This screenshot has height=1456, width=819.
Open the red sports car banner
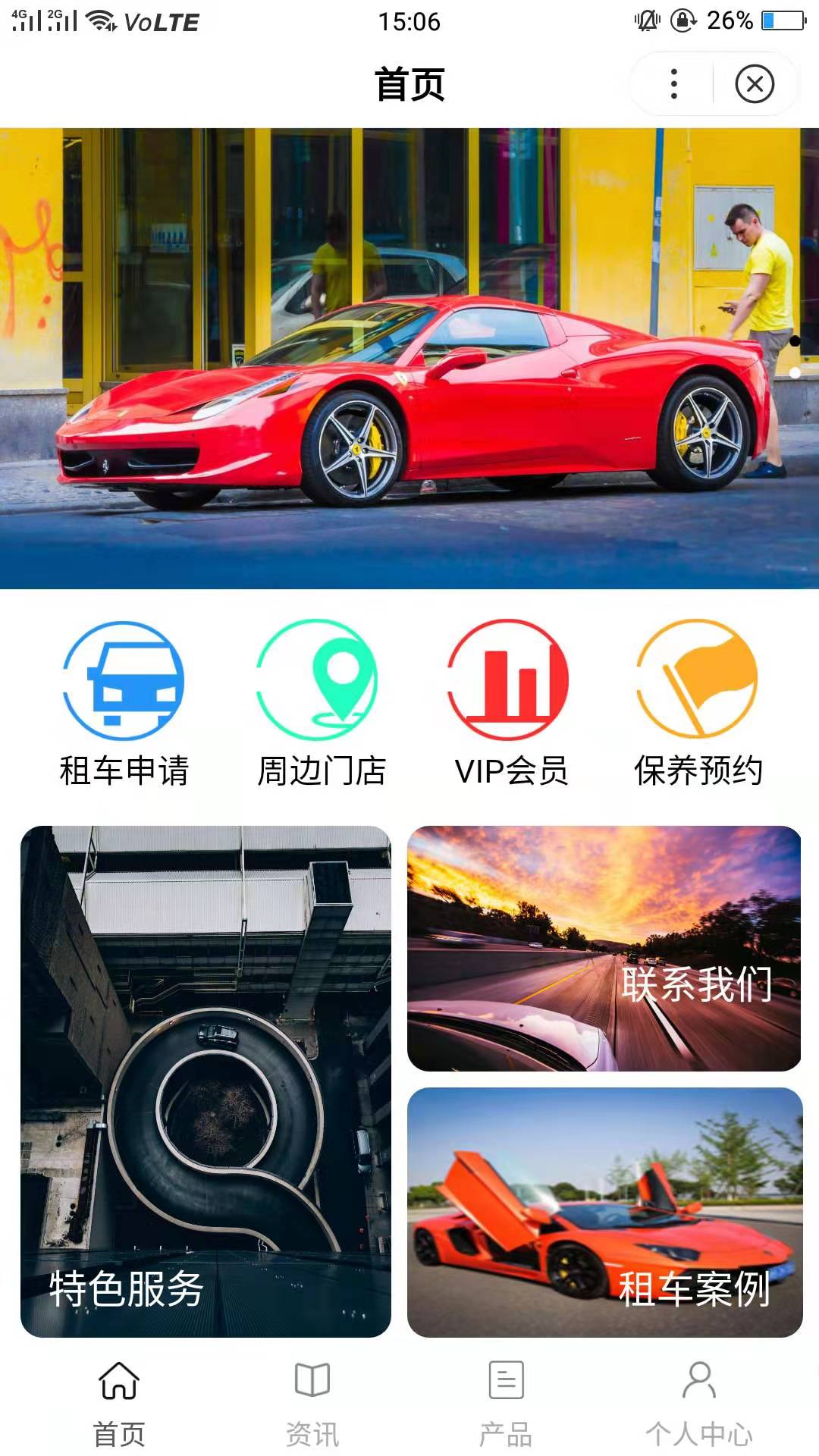[x=409, y=358]
